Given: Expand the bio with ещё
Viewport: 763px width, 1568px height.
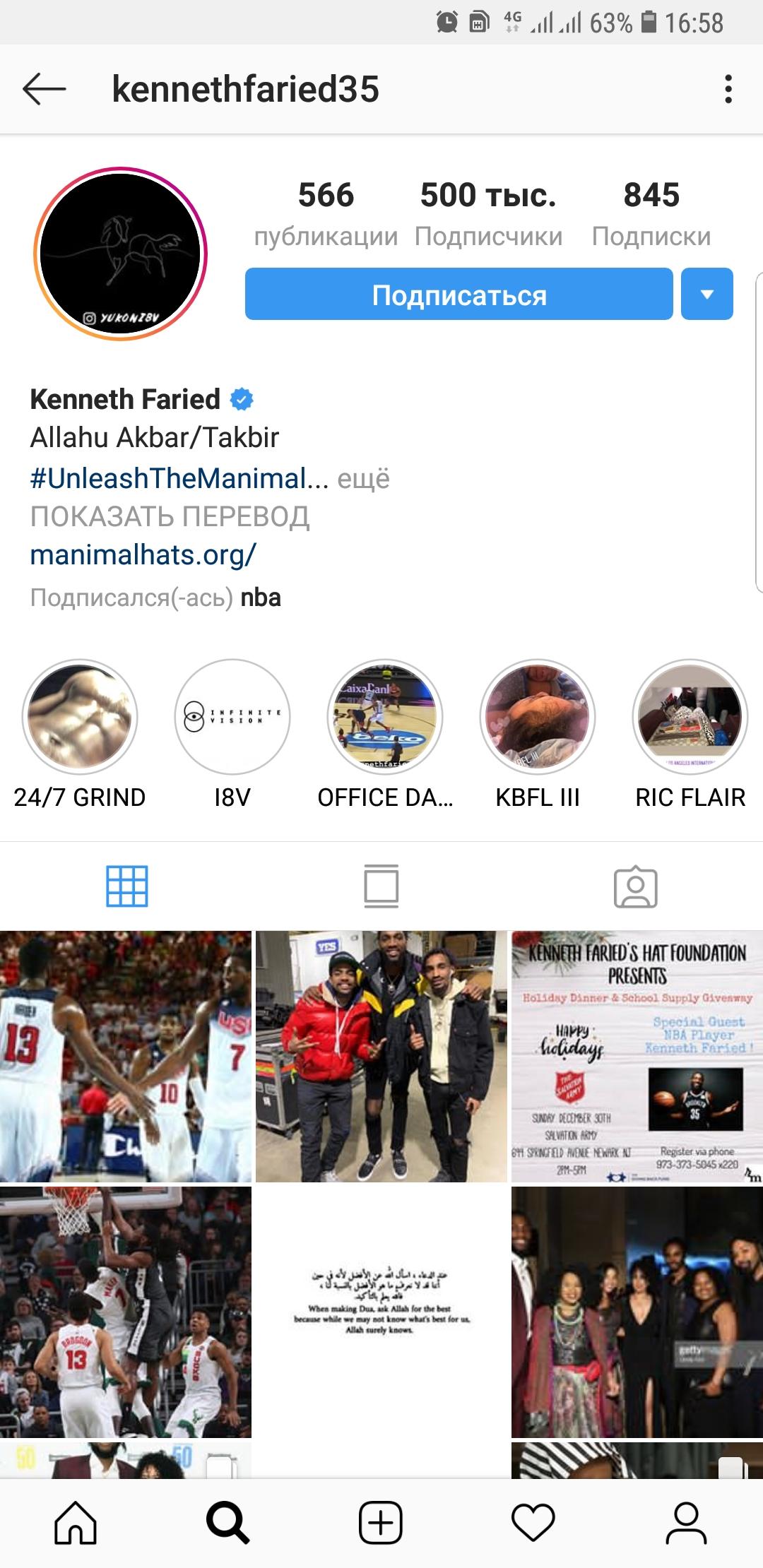Looking at the screenshot, I should (x=363, y=478).
